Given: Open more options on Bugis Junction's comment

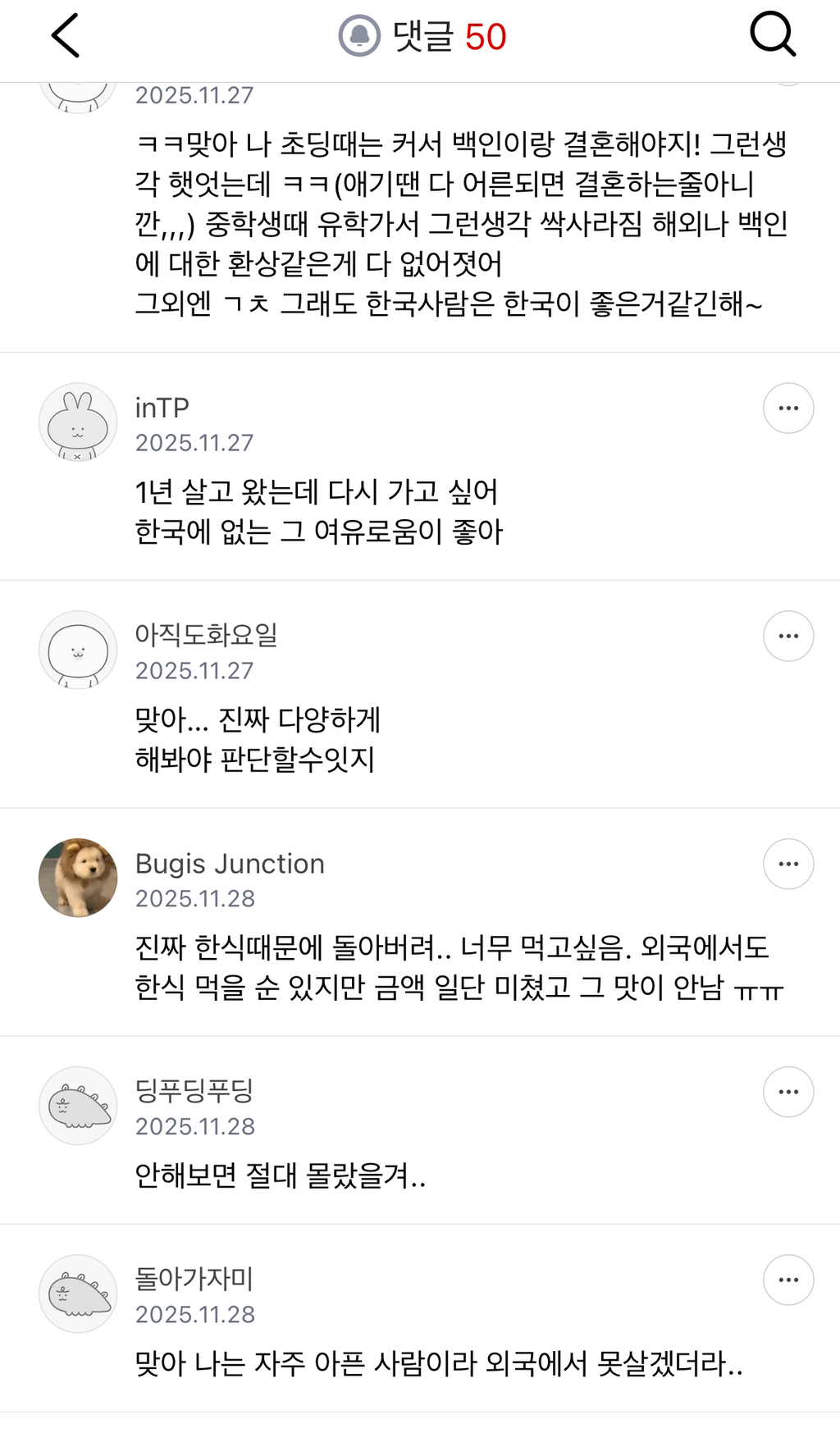Looking at the screenshot, I should (787, 864).
